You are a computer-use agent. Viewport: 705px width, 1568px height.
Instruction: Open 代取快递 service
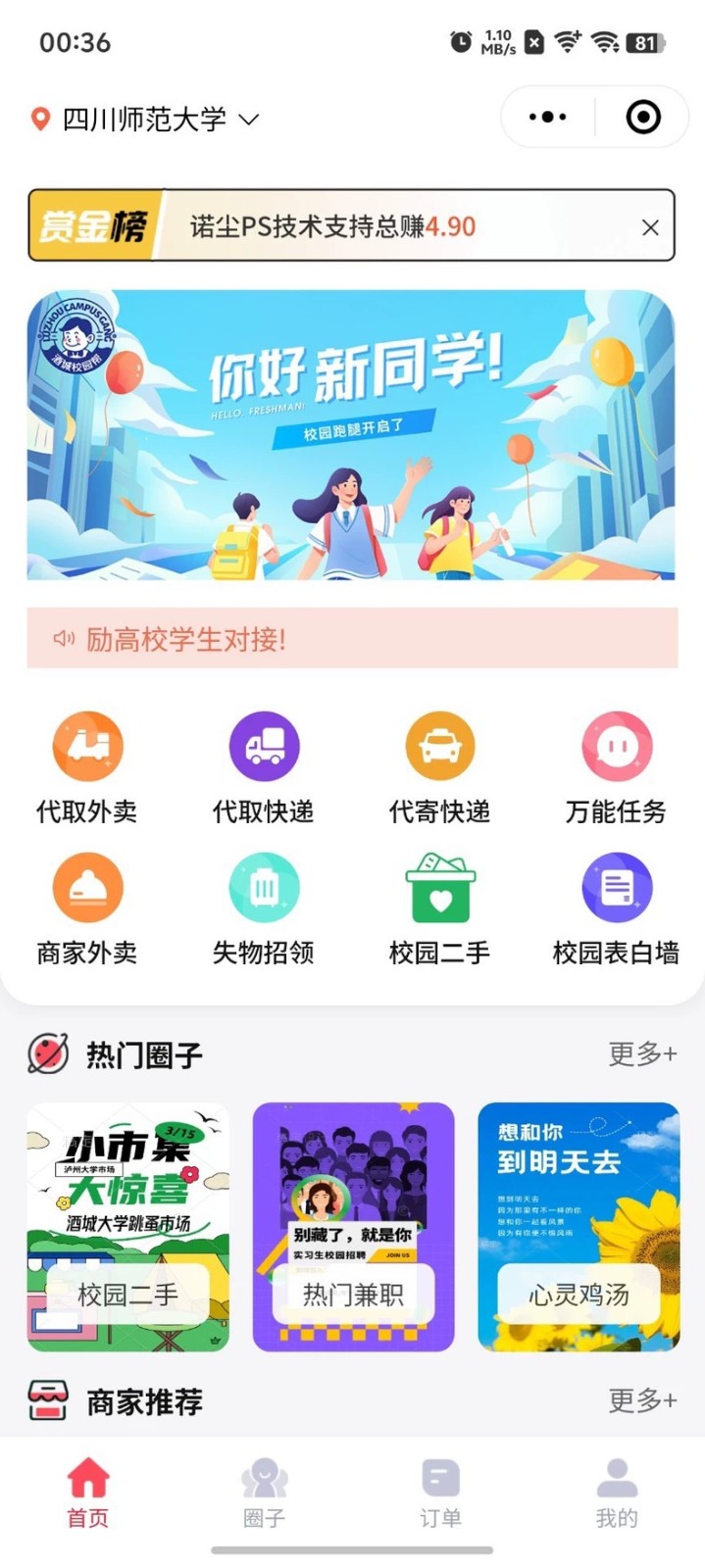coord(264,768)
